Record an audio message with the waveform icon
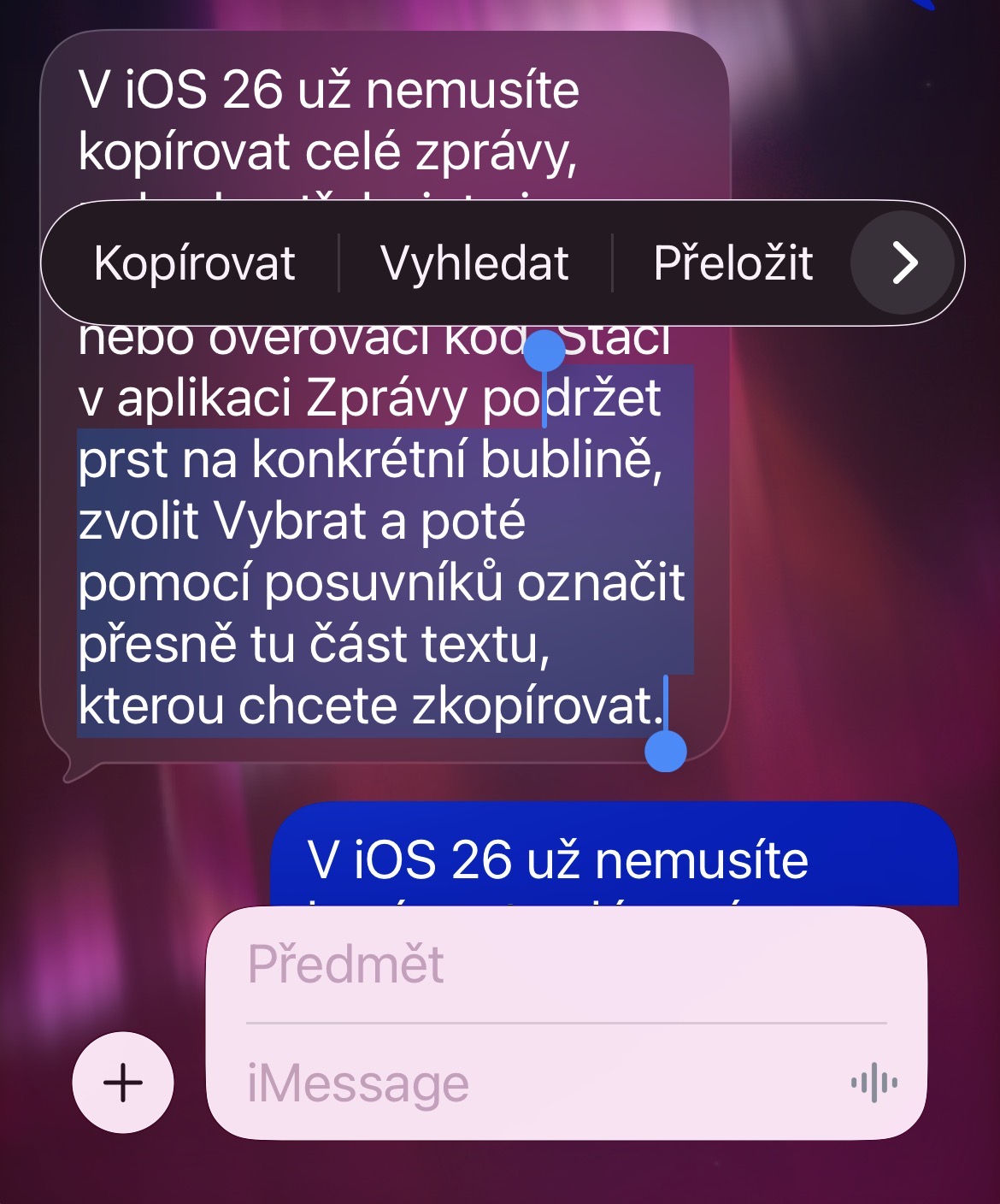 point(874,1083)
